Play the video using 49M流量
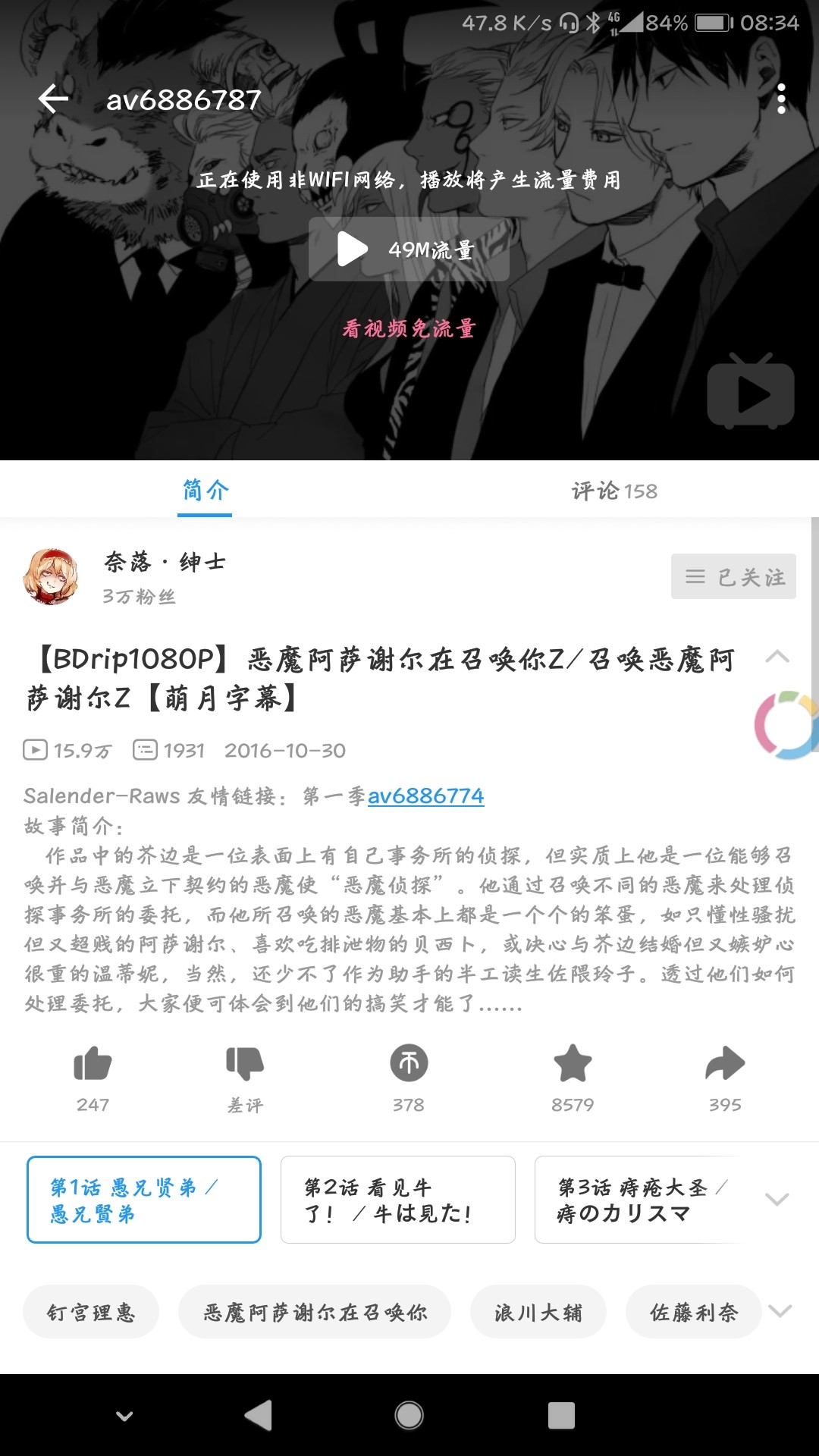The height and width of the screenshot is (1456, 819). 409,249
